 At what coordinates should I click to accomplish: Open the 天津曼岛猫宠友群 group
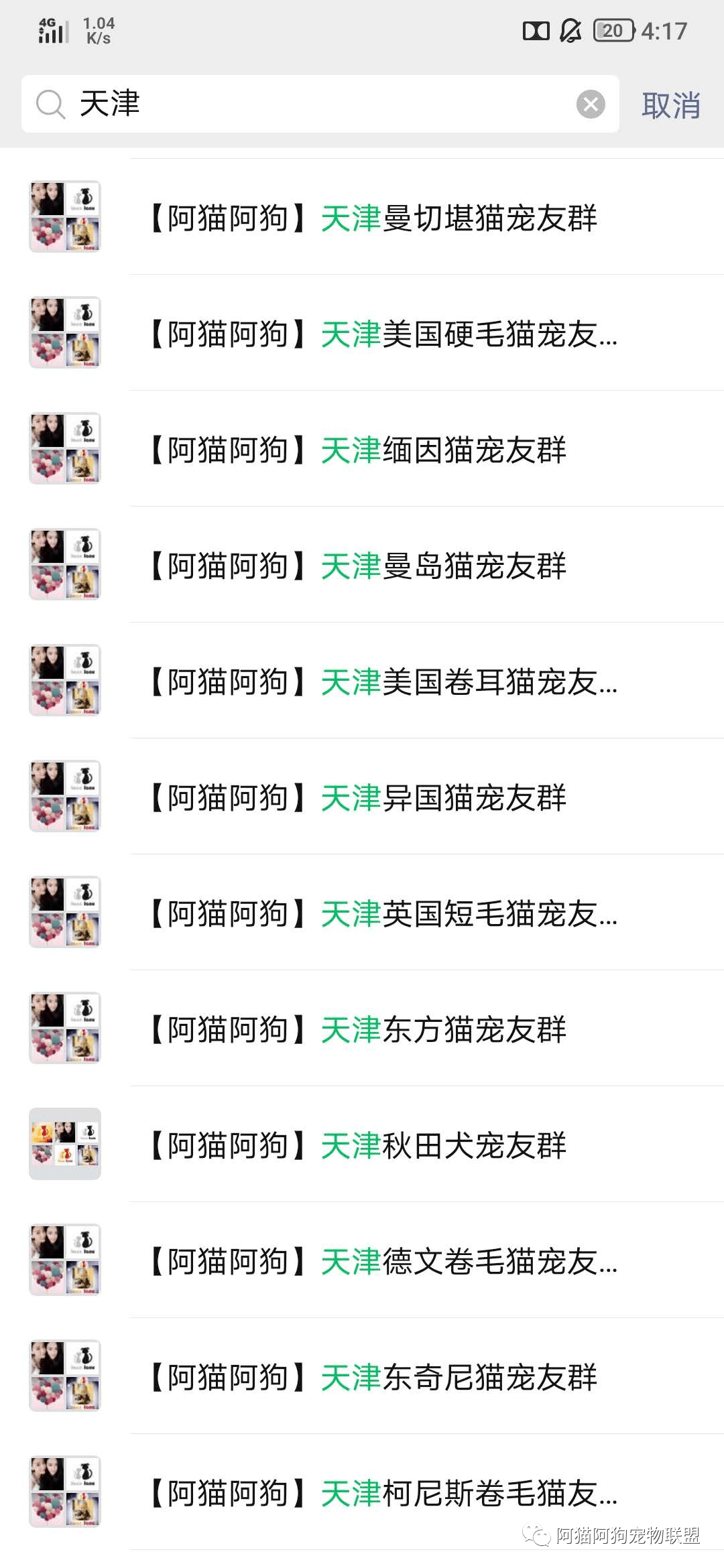pyautogui.click(x=362, y=564)
